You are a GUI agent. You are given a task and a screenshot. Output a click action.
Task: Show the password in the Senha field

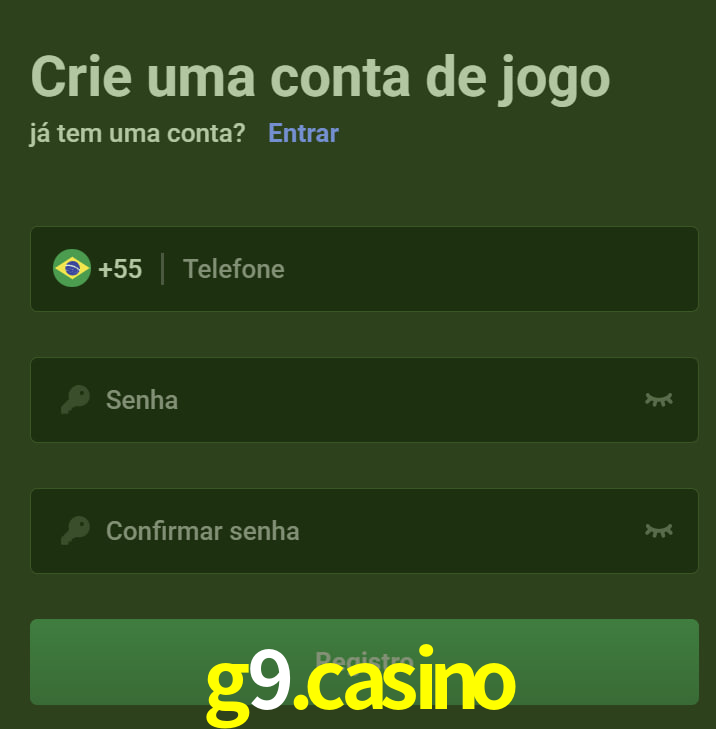(x=658, y=400)
